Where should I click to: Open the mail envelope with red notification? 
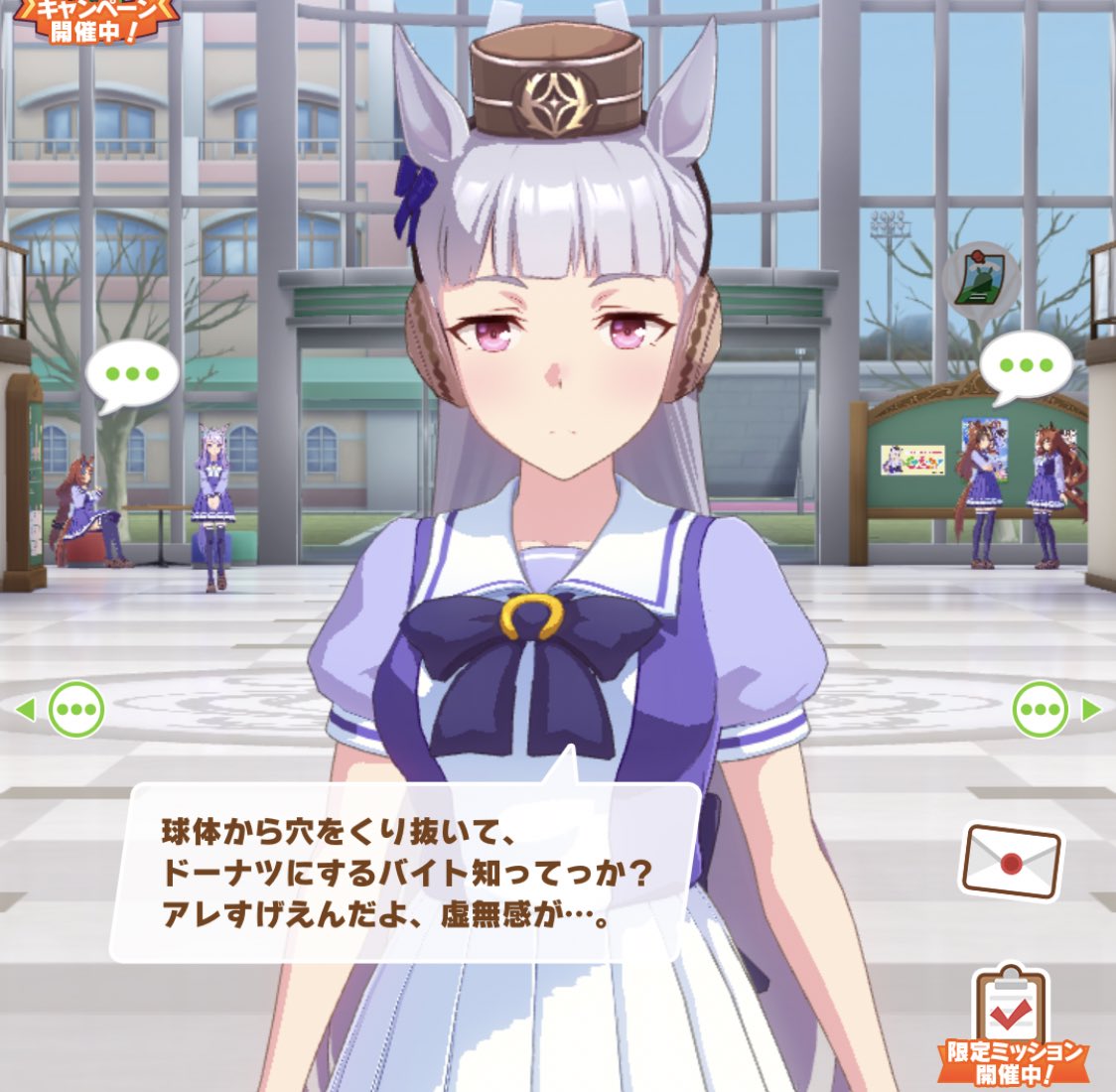1011,863
